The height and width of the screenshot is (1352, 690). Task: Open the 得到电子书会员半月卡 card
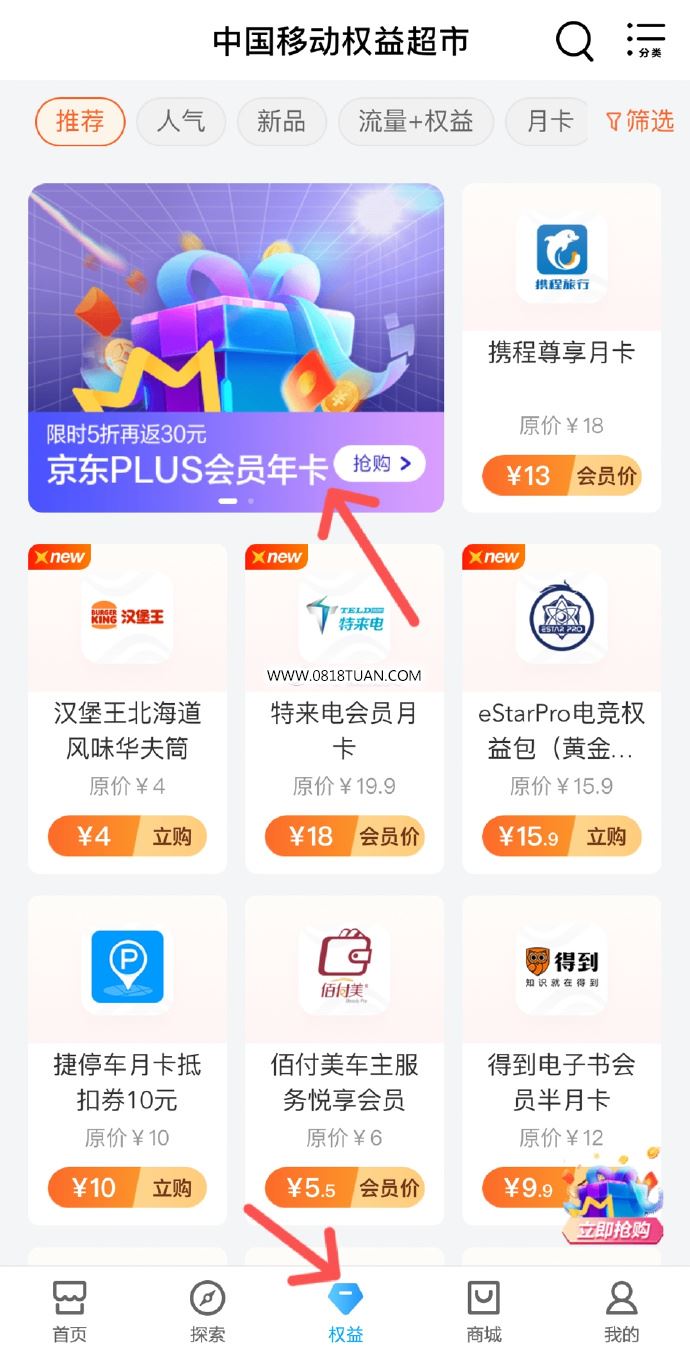(561, 1060)
